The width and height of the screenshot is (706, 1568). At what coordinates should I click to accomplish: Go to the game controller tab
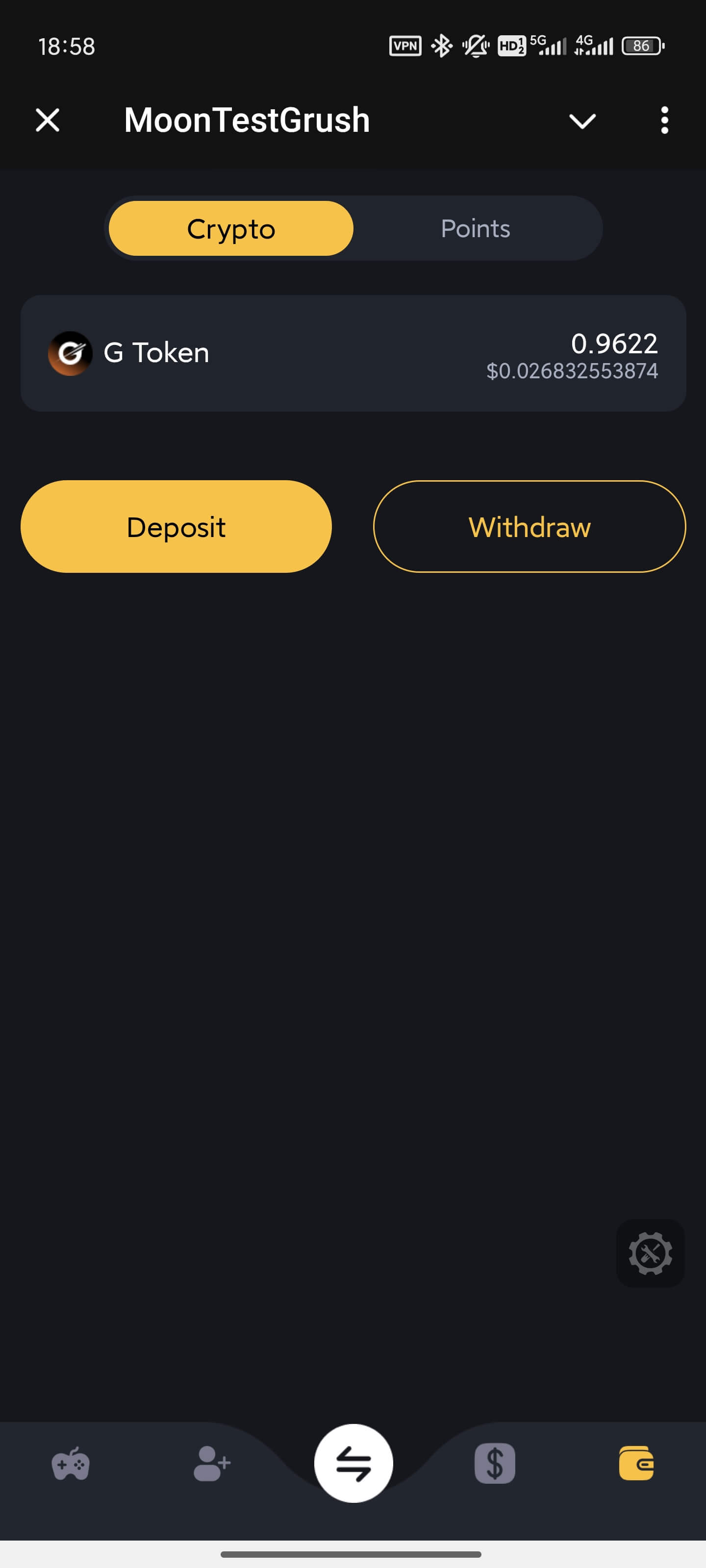coord(71,1463)
